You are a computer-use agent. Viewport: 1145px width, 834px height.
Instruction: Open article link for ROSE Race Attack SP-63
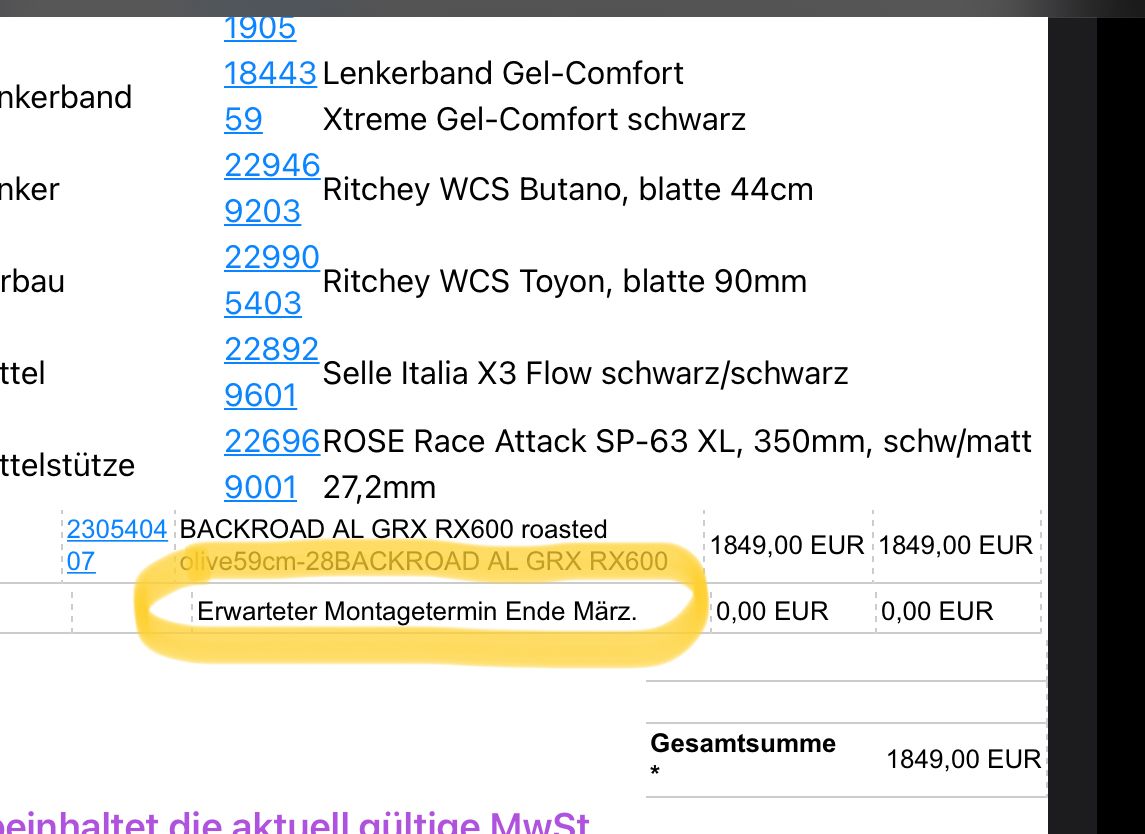[271, 441]
